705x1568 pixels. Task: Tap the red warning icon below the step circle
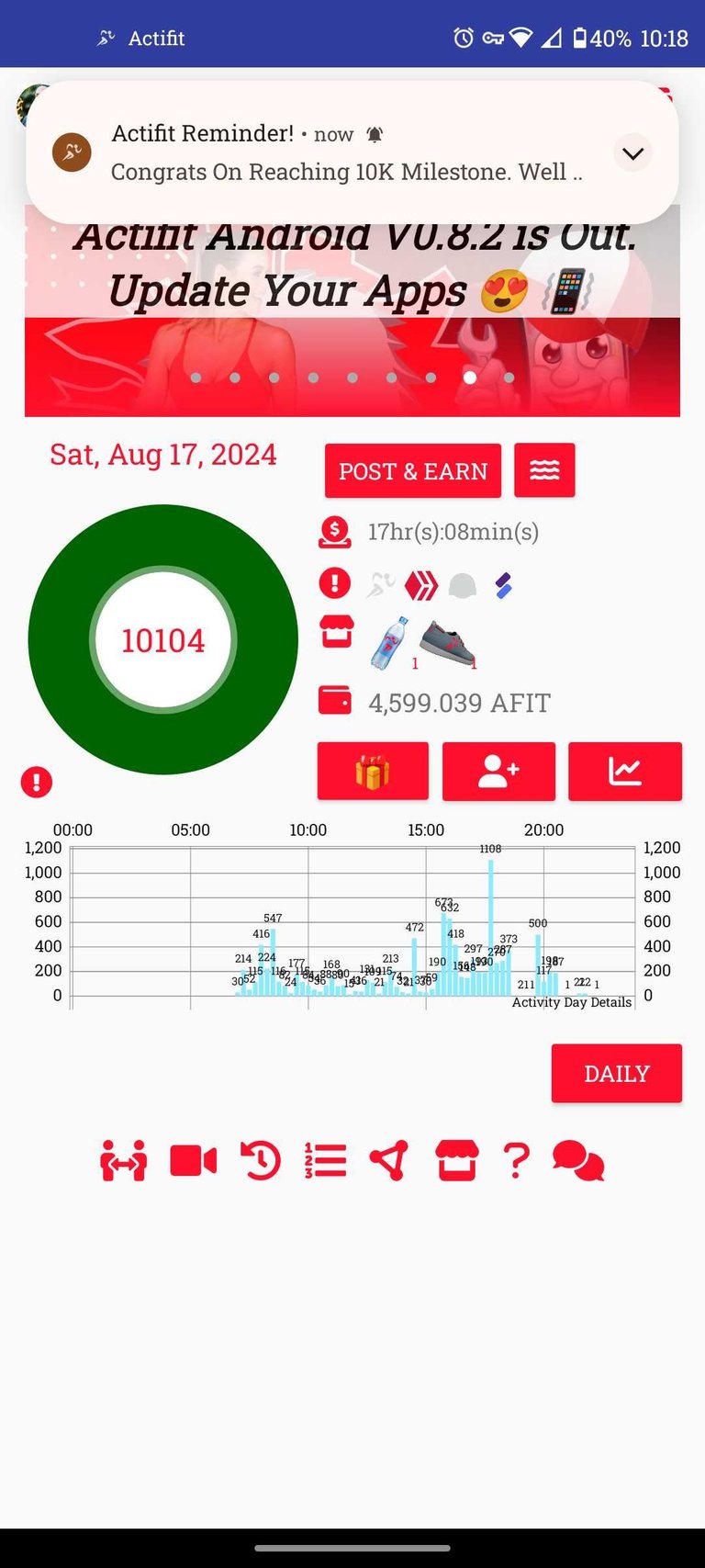(37, 783)
